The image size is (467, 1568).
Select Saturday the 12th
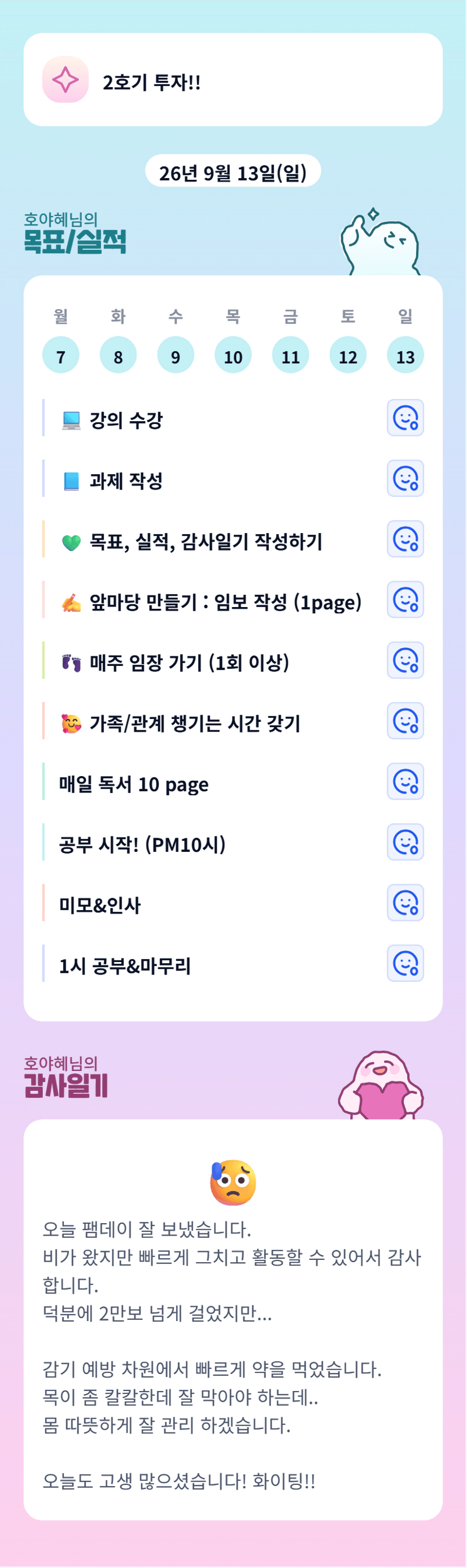point(348,355)
